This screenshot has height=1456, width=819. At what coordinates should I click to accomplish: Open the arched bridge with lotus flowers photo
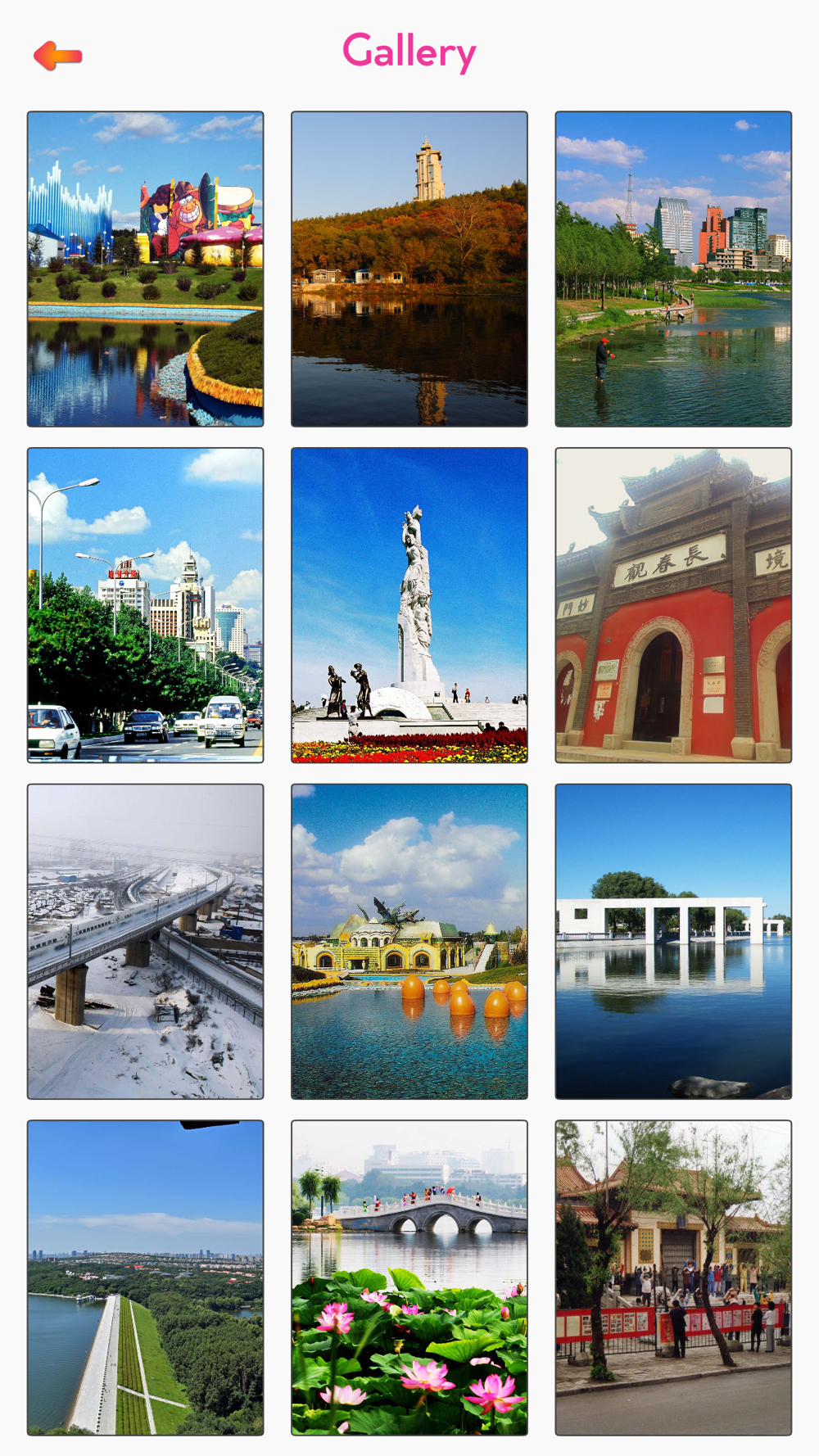pyautogui.click(x=409, y=1277)
